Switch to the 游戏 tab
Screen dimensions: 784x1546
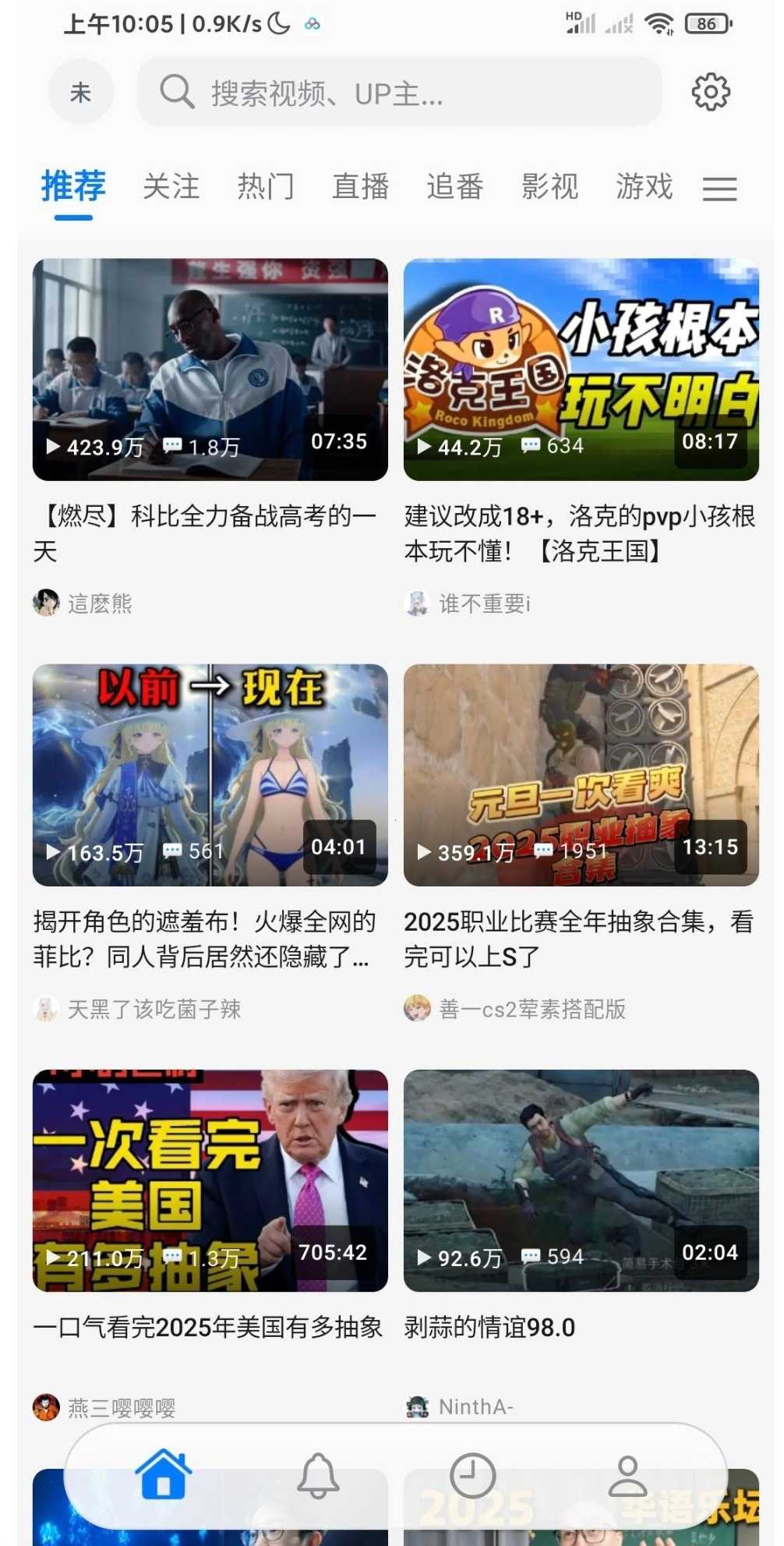pos(644,187)
